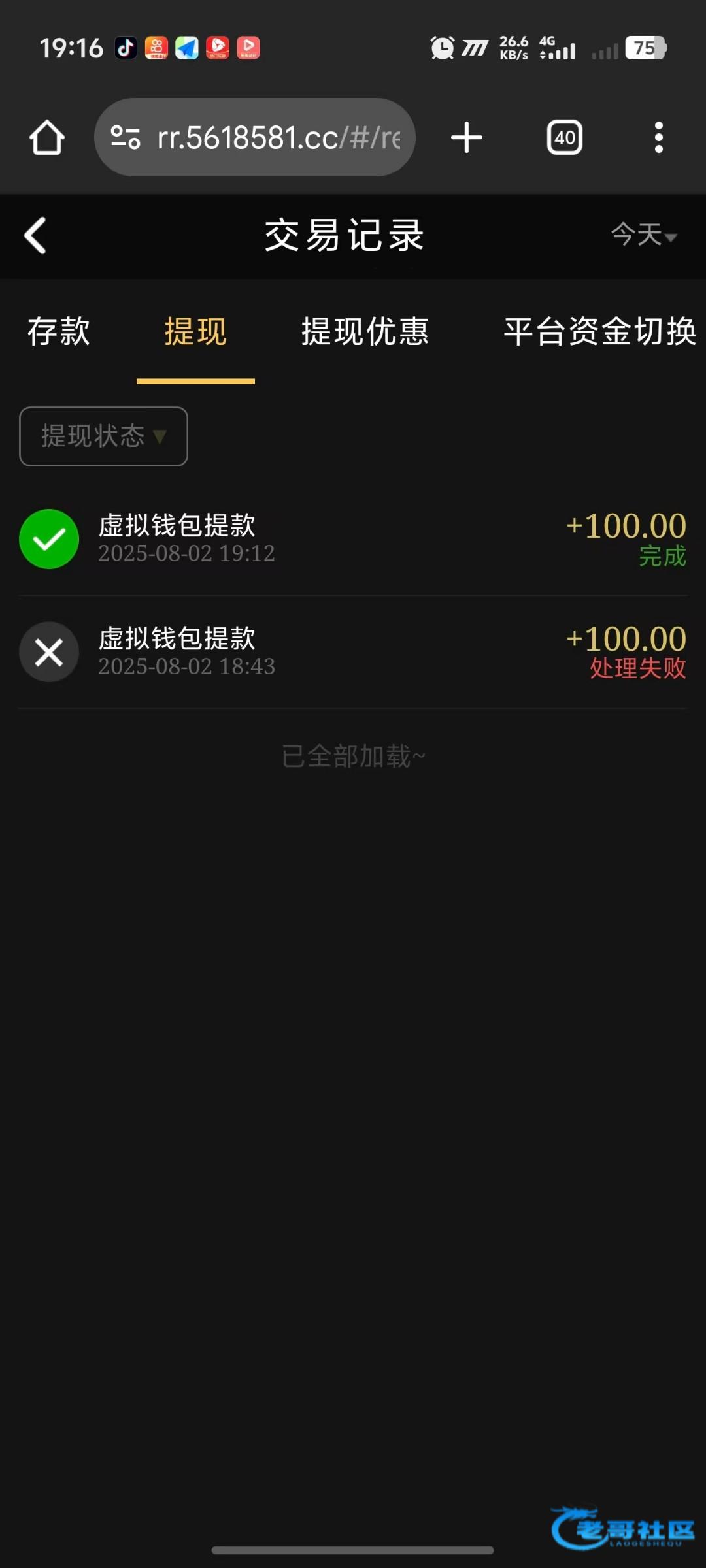Expand the 提现状态 filter dropdown
The width and height of the screenshot is (706, 1568).
(x=104, y=436)
